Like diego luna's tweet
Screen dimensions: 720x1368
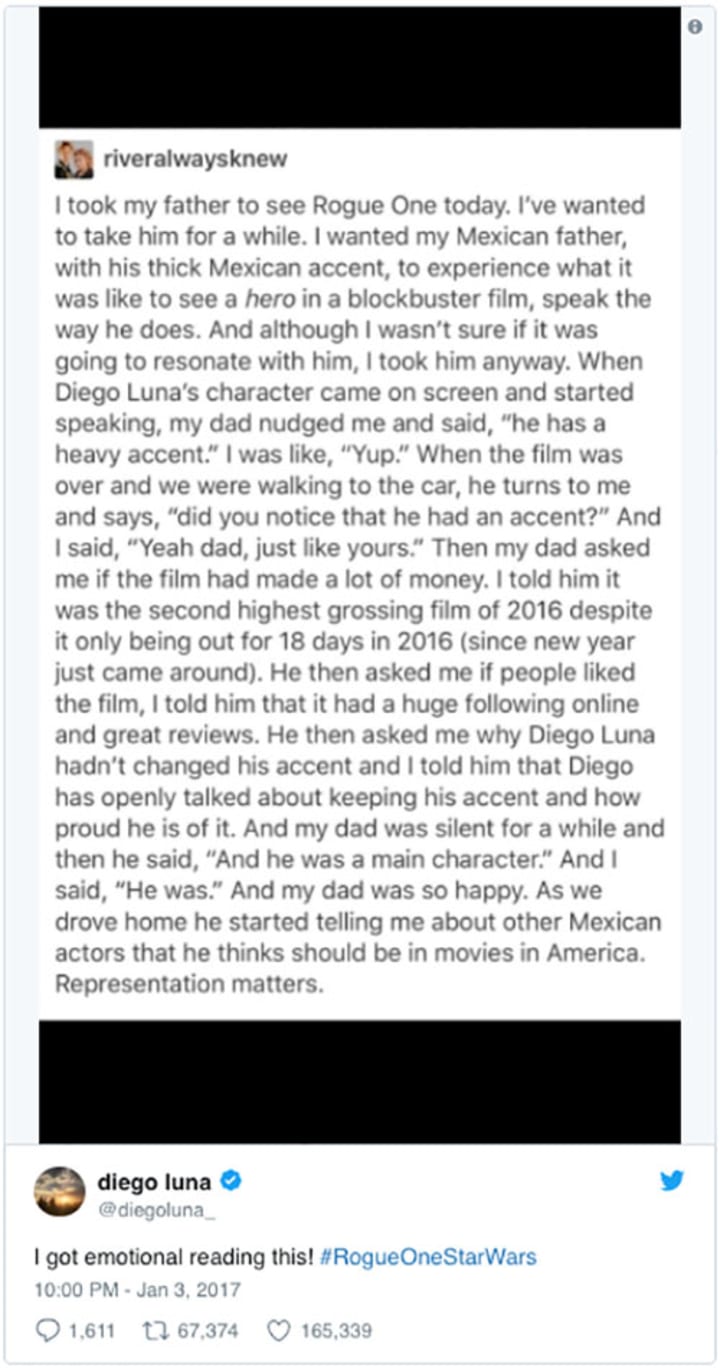coord(279,1330)
